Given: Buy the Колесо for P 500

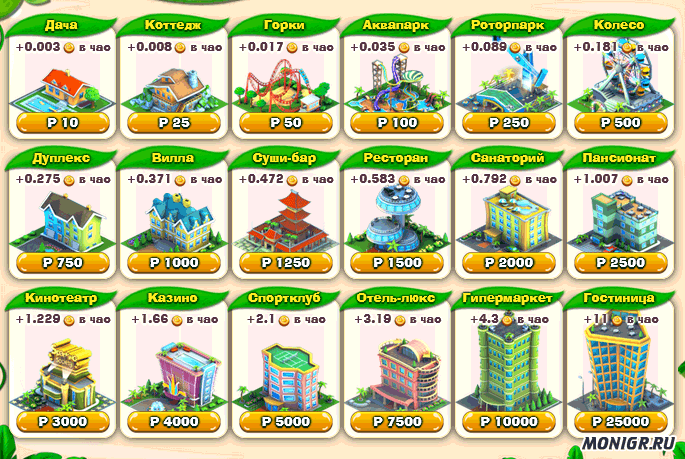Looking at the screenshot, I should 620,123.
